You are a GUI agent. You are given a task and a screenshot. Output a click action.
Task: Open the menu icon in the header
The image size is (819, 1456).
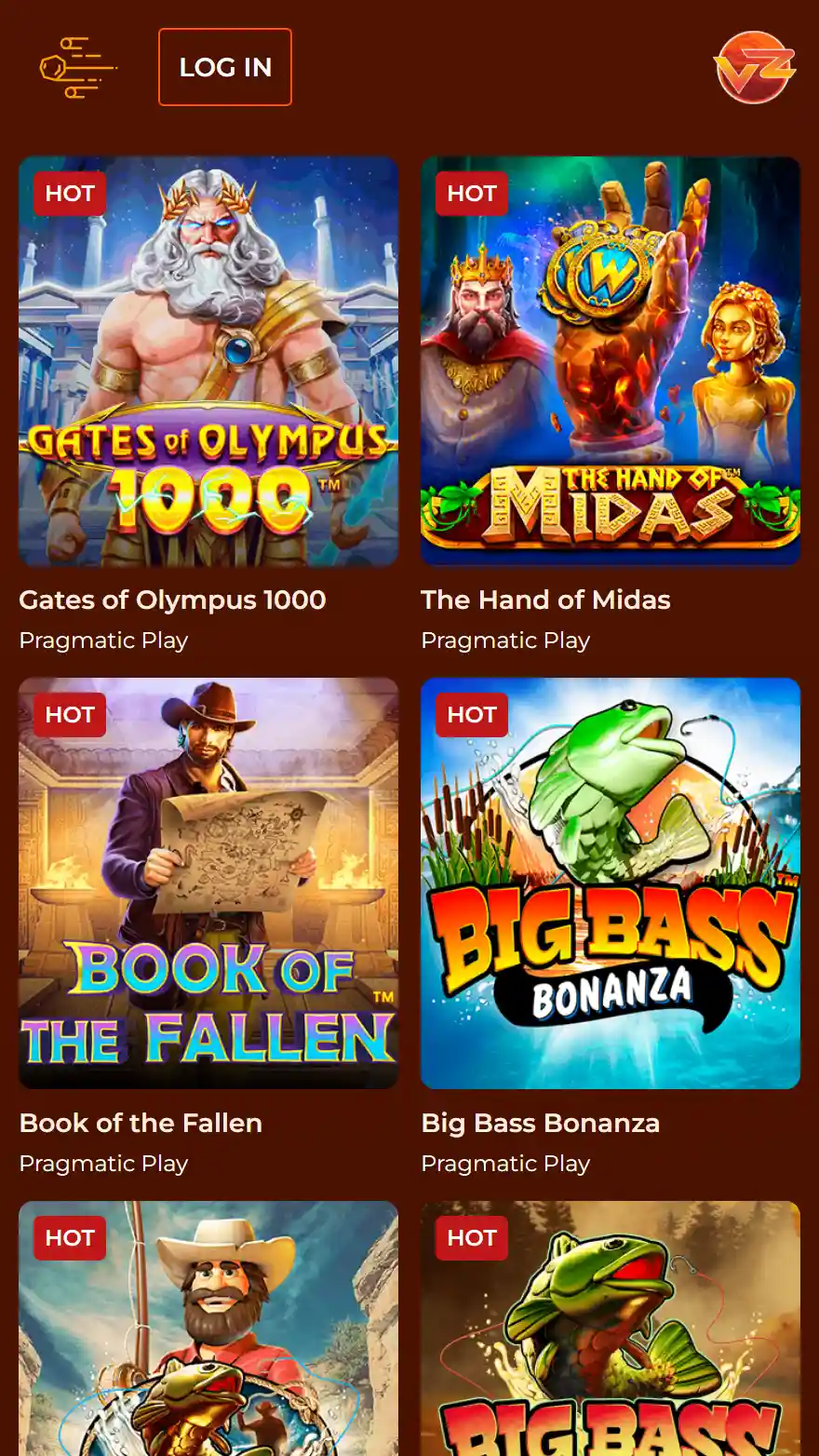coord(78,67)
